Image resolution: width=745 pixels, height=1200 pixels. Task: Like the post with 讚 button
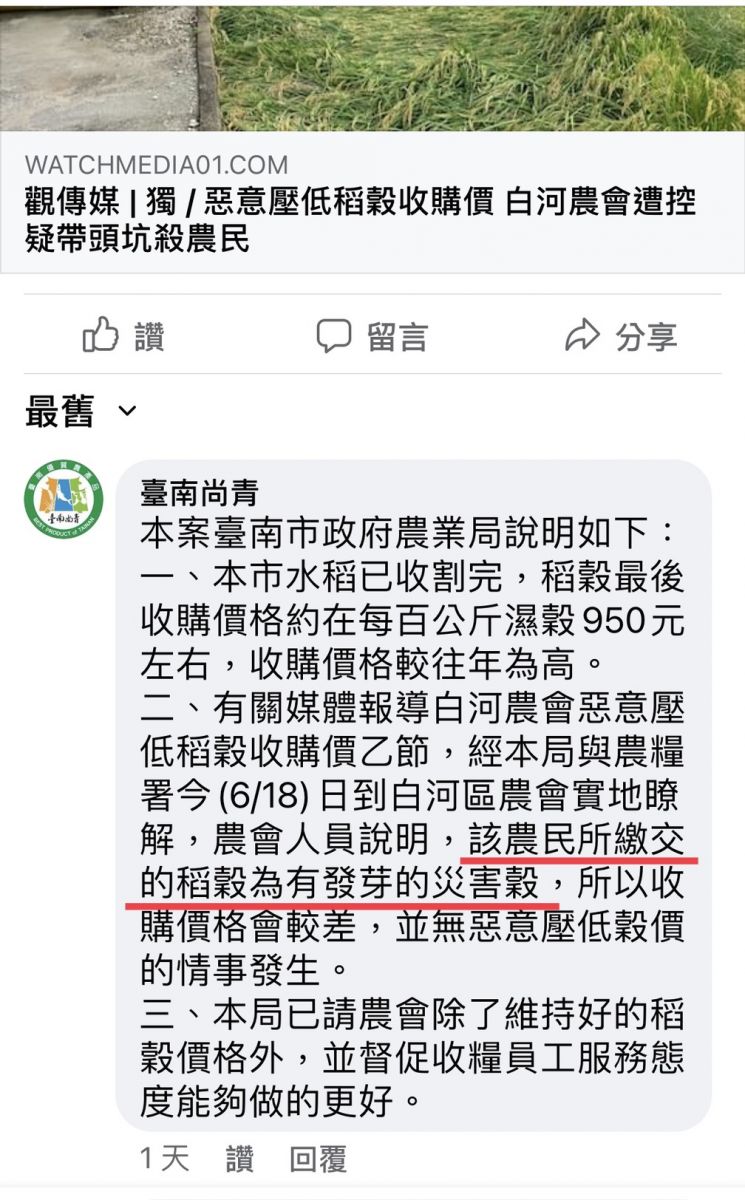[x=123, y=336]
